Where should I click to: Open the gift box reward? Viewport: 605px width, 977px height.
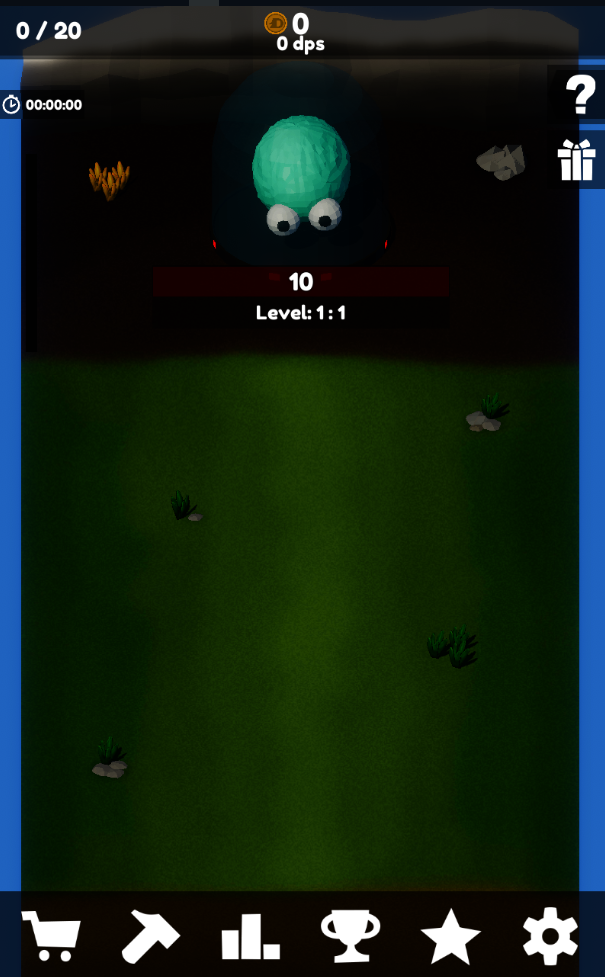[x=577, y=160]
